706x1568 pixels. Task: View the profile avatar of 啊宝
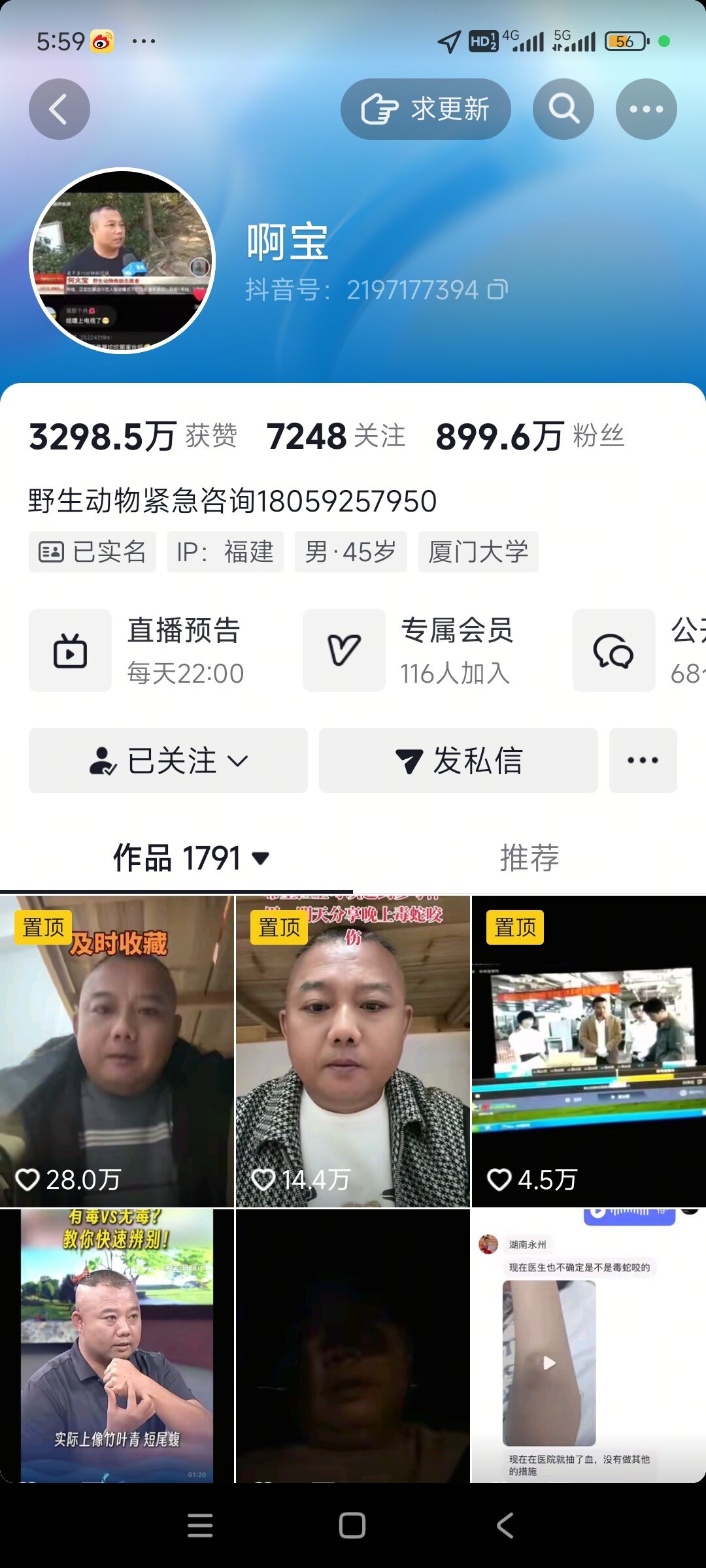click(123, 261)
